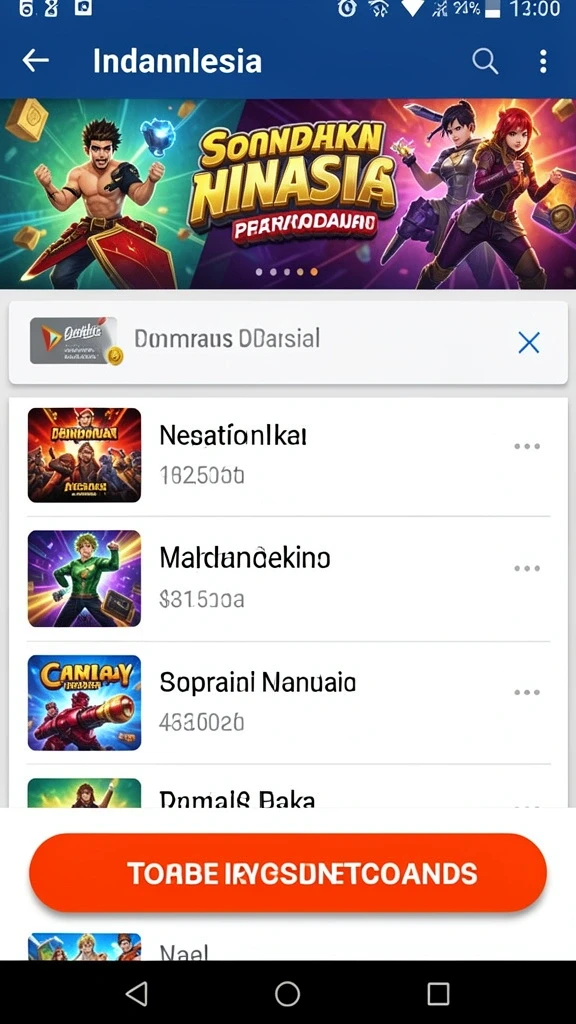The image size is (576, 1024).
Task: Open search from the app bar
Action: [485, 61]
